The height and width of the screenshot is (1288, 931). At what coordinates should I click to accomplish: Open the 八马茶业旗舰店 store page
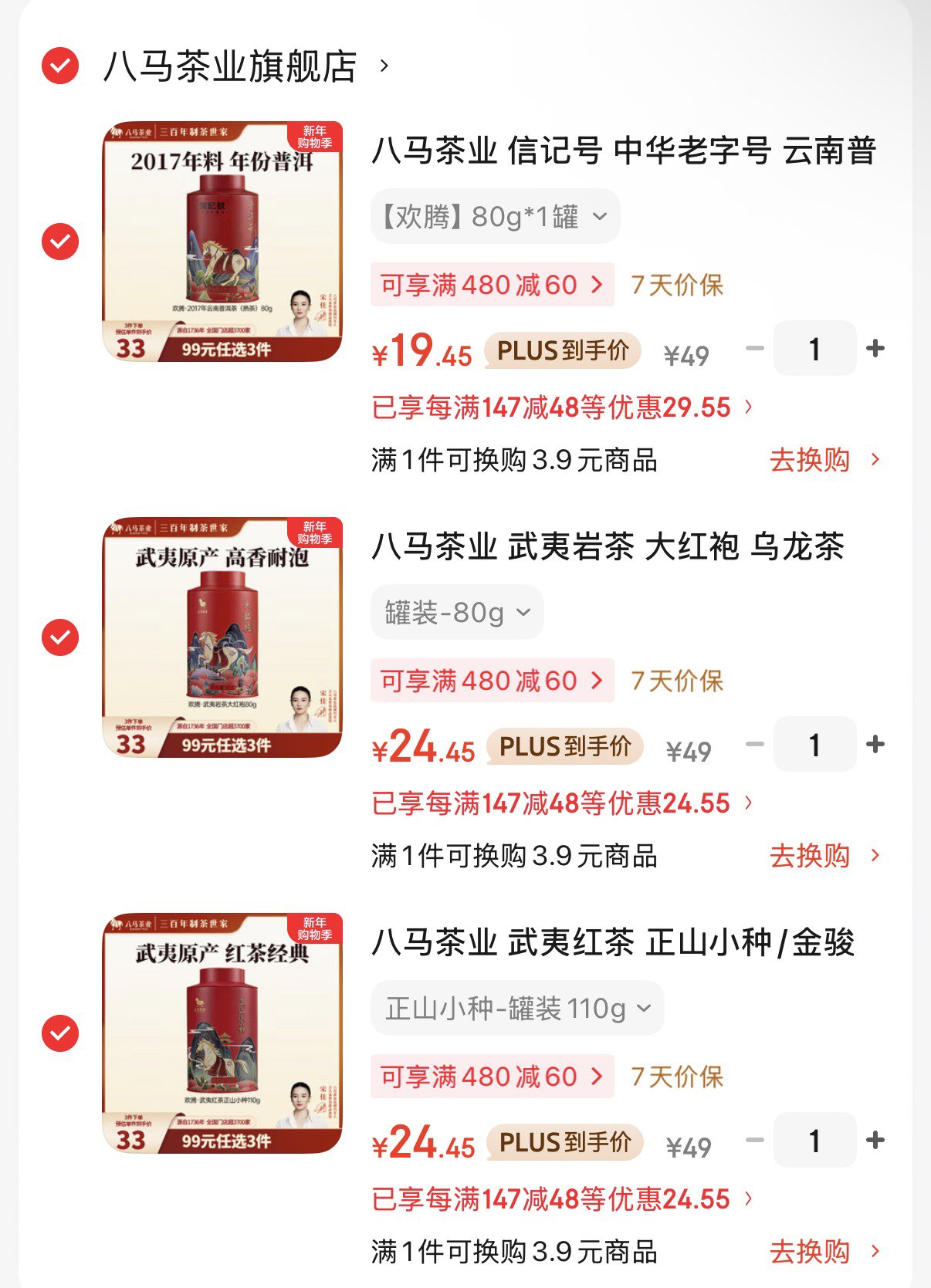click(x=230, y=66)
